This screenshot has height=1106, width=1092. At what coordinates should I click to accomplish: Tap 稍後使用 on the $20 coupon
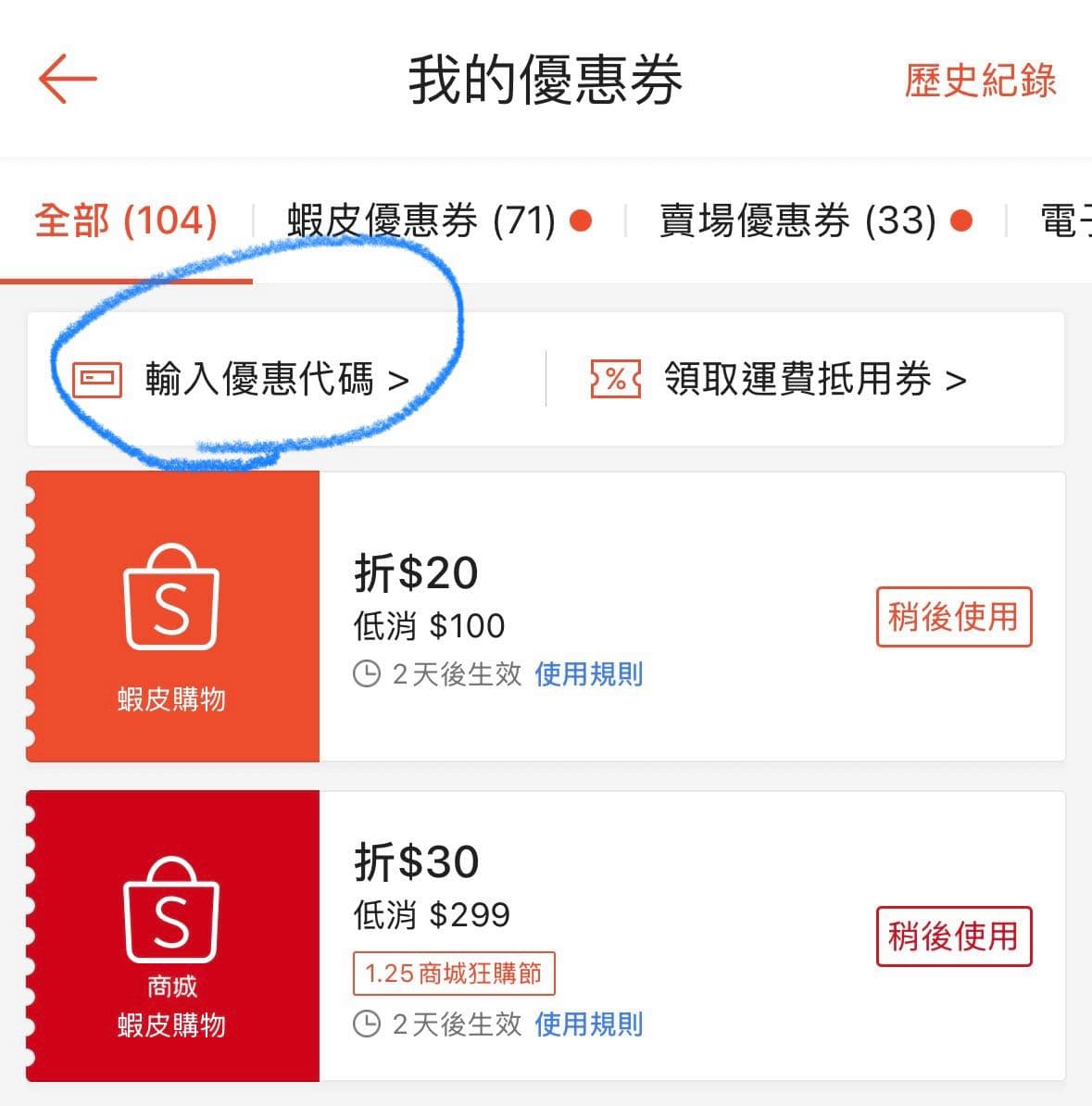tap(954, 616)
